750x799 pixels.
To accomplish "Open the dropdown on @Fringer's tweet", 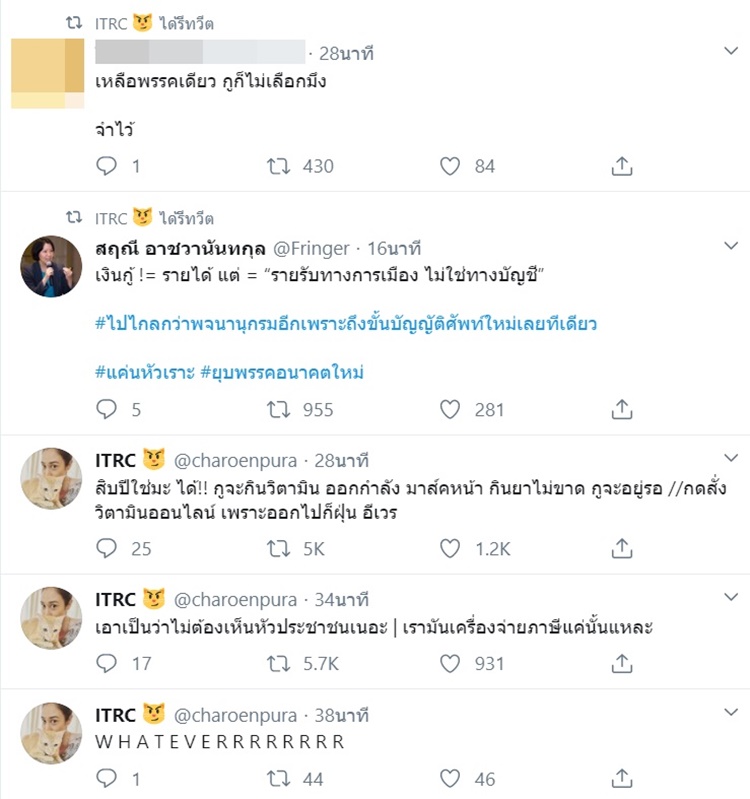I will (x=730, y=246).
